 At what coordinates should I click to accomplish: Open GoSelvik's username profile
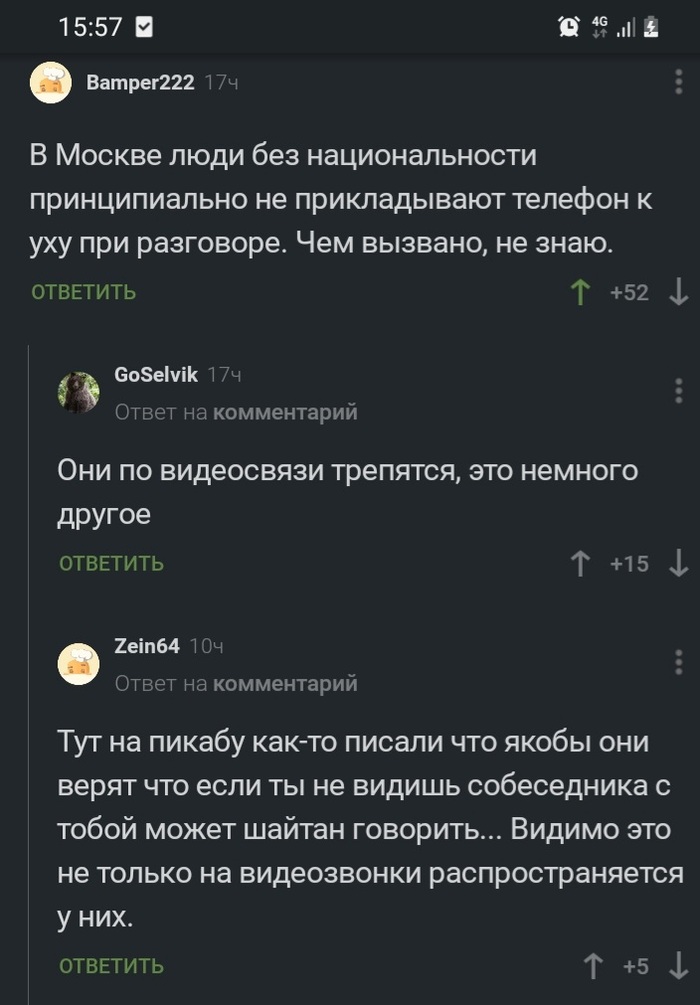(x=156, y=375)
